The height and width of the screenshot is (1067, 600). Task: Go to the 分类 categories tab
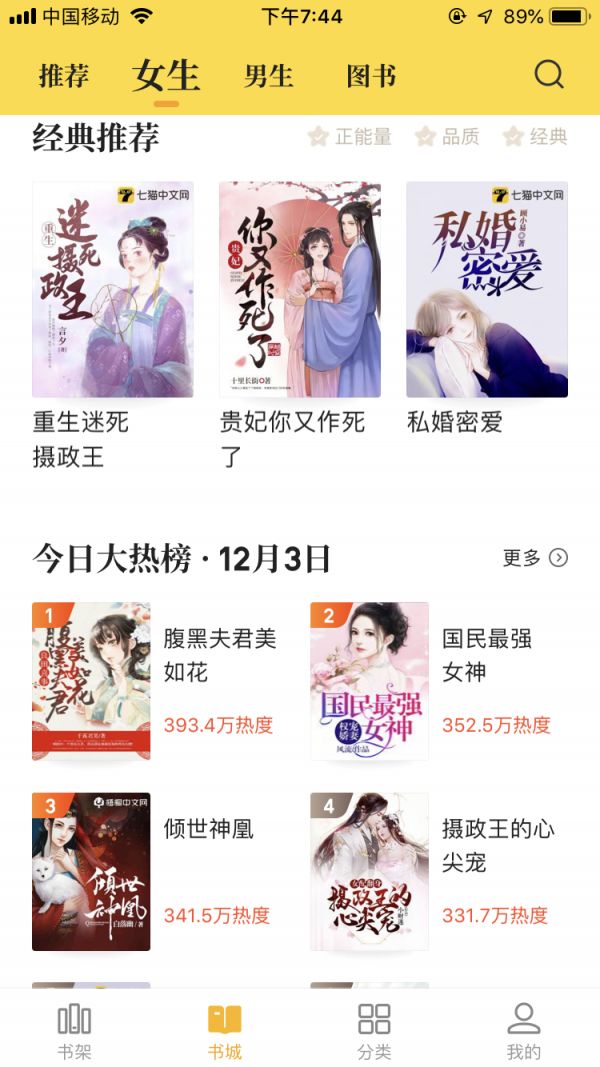click(x=374, y=1030)
